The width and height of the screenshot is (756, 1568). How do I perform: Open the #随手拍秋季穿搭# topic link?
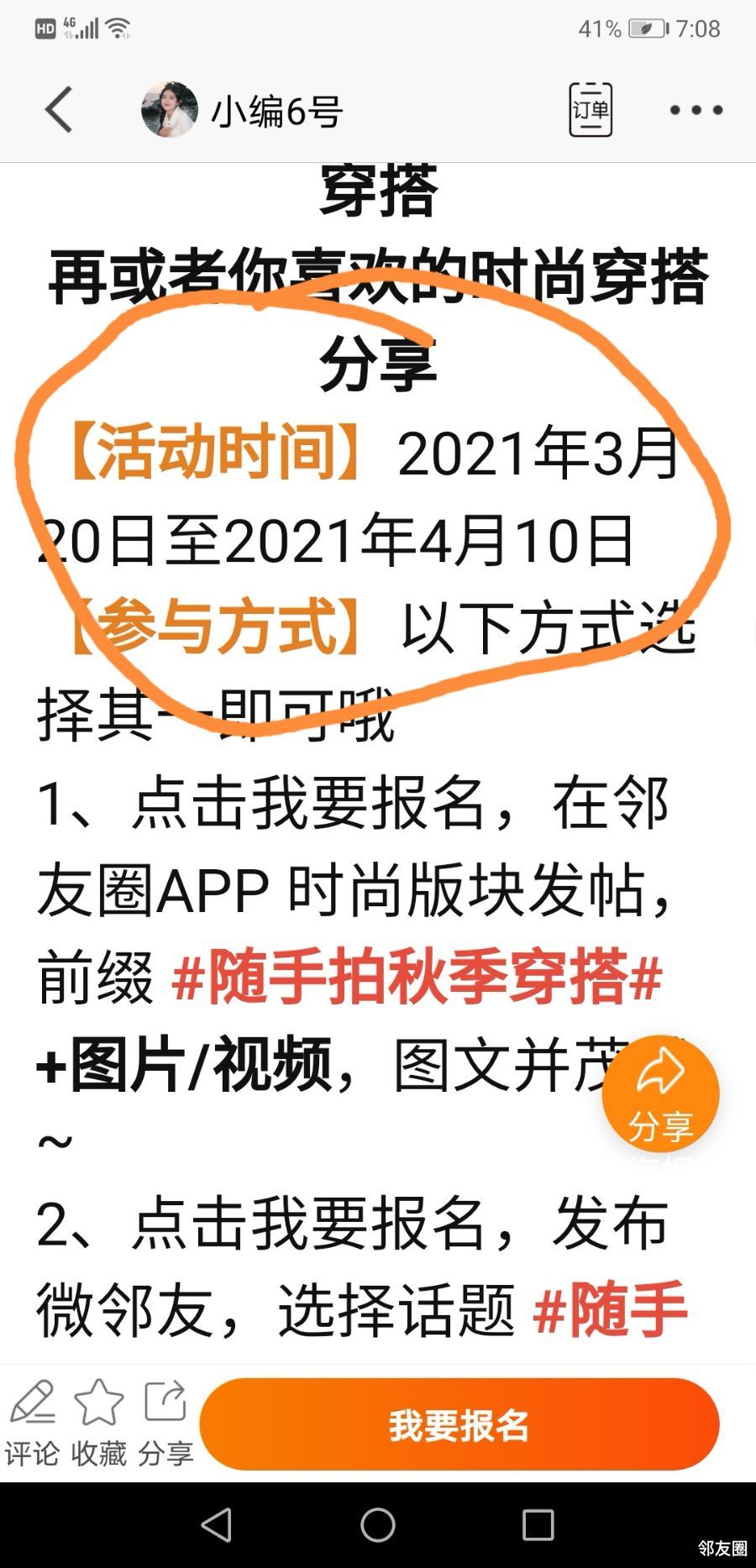coord(417,978)
